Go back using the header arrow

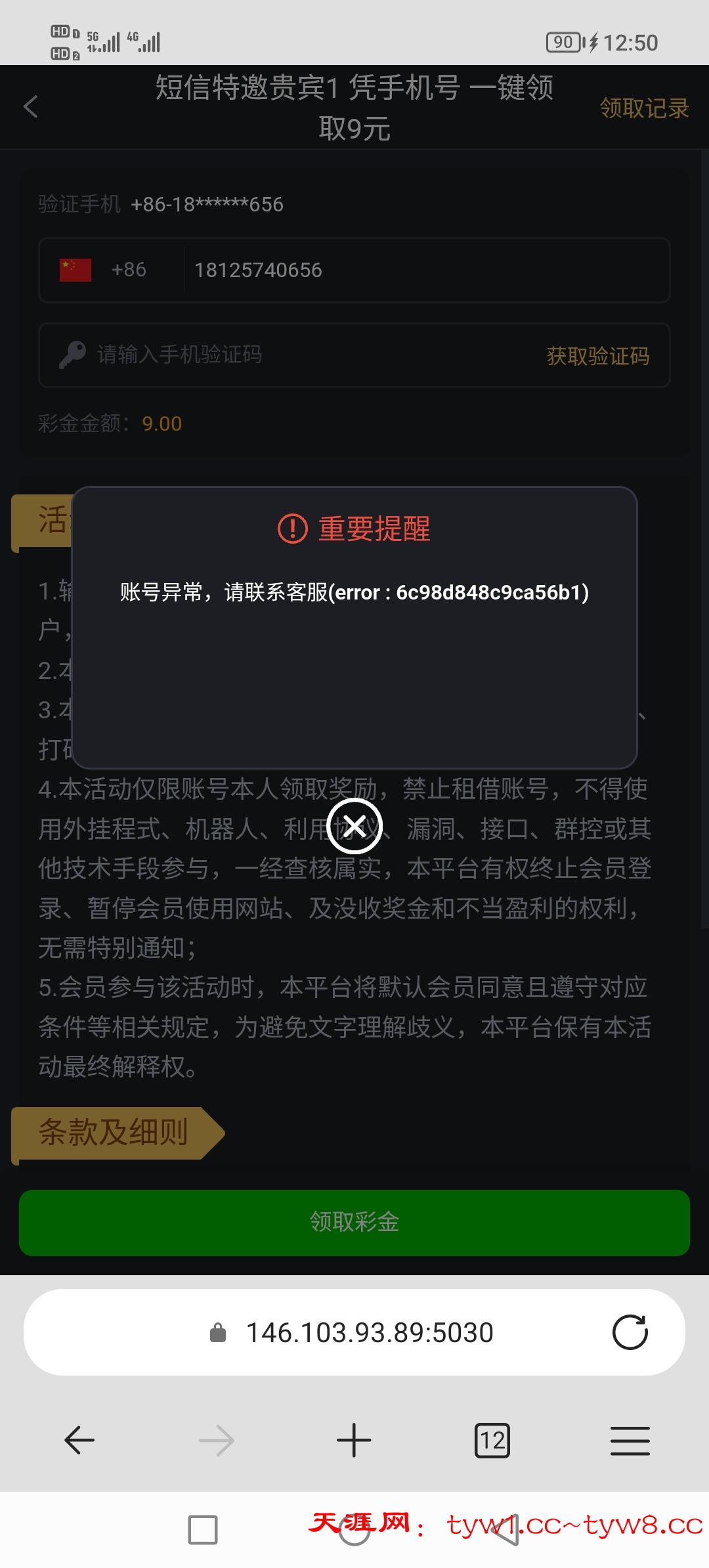[x=31, y=107]
